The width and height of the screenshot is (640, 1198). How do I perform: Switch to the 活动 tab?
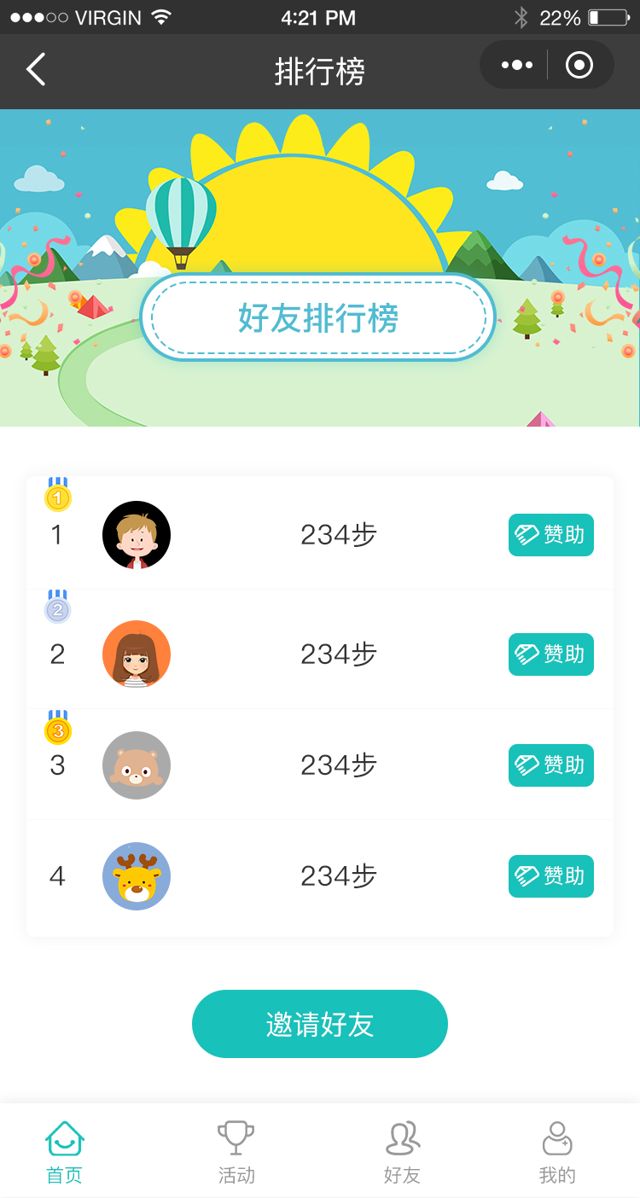tap(236, 1151)
